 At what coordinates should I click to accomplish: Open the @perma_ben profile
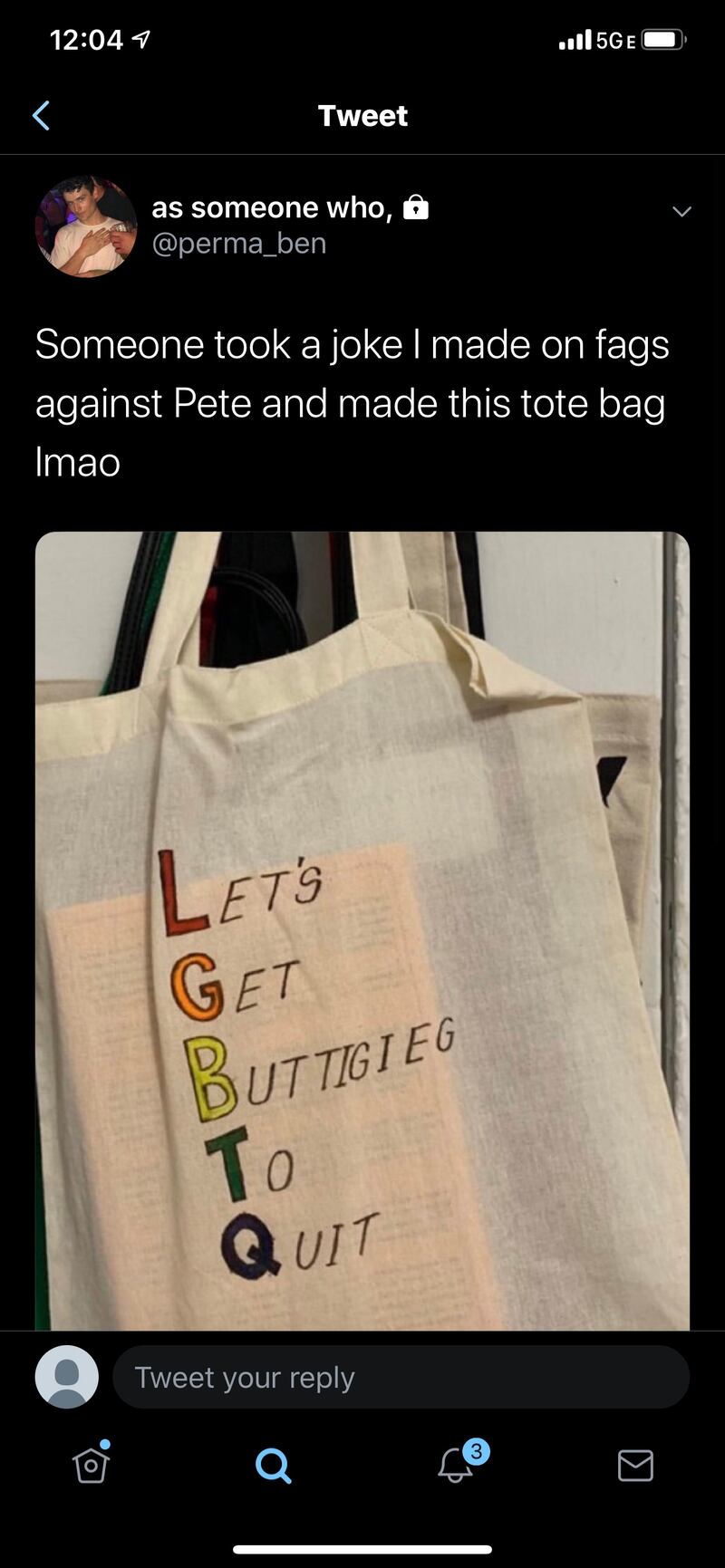click(x=239, y=244)
